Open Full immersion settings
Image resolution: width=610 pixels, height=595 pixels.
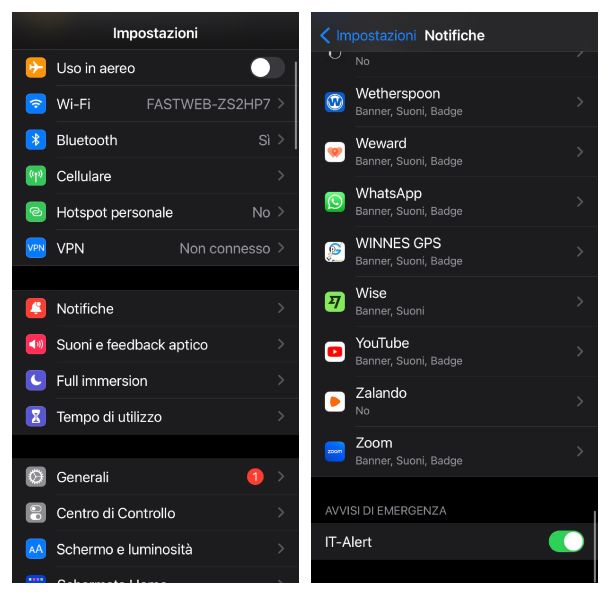[160, 381]
